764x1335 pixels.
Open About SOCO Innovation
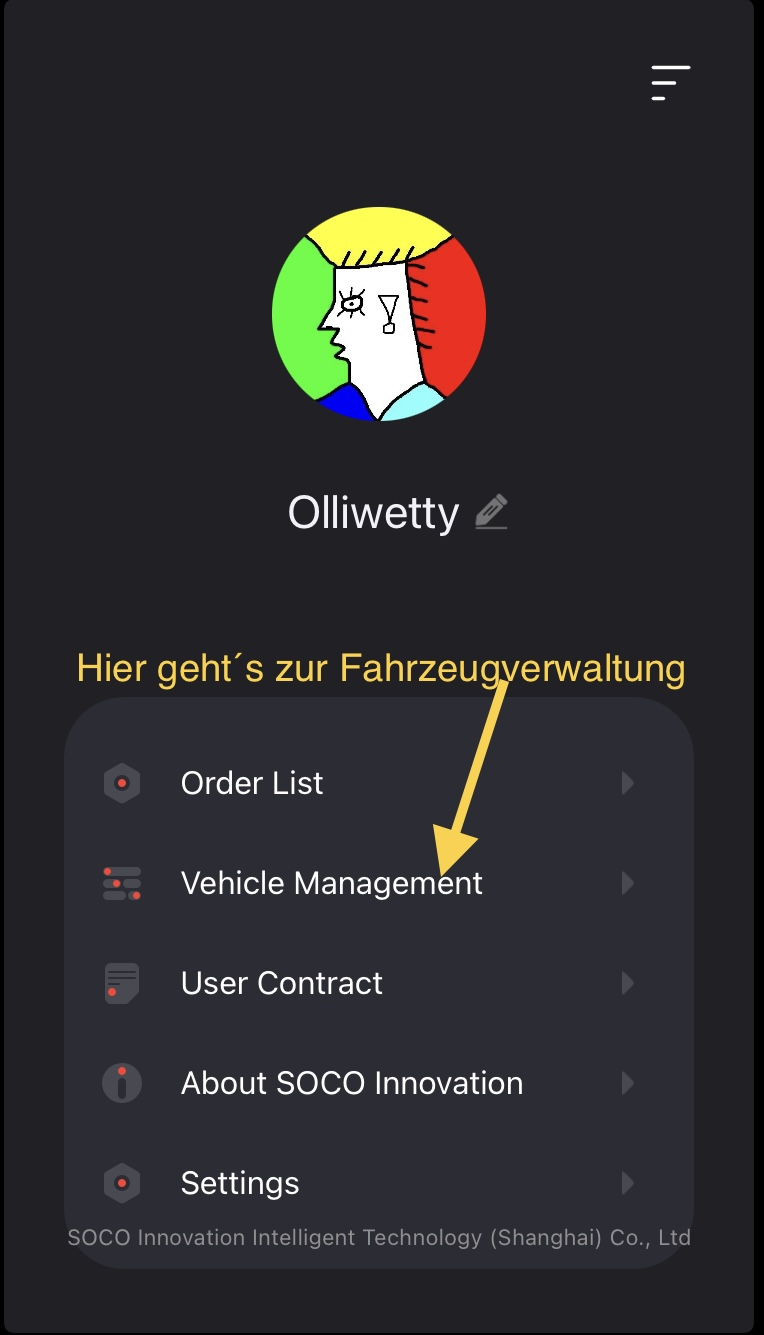tap(351, 1083)
